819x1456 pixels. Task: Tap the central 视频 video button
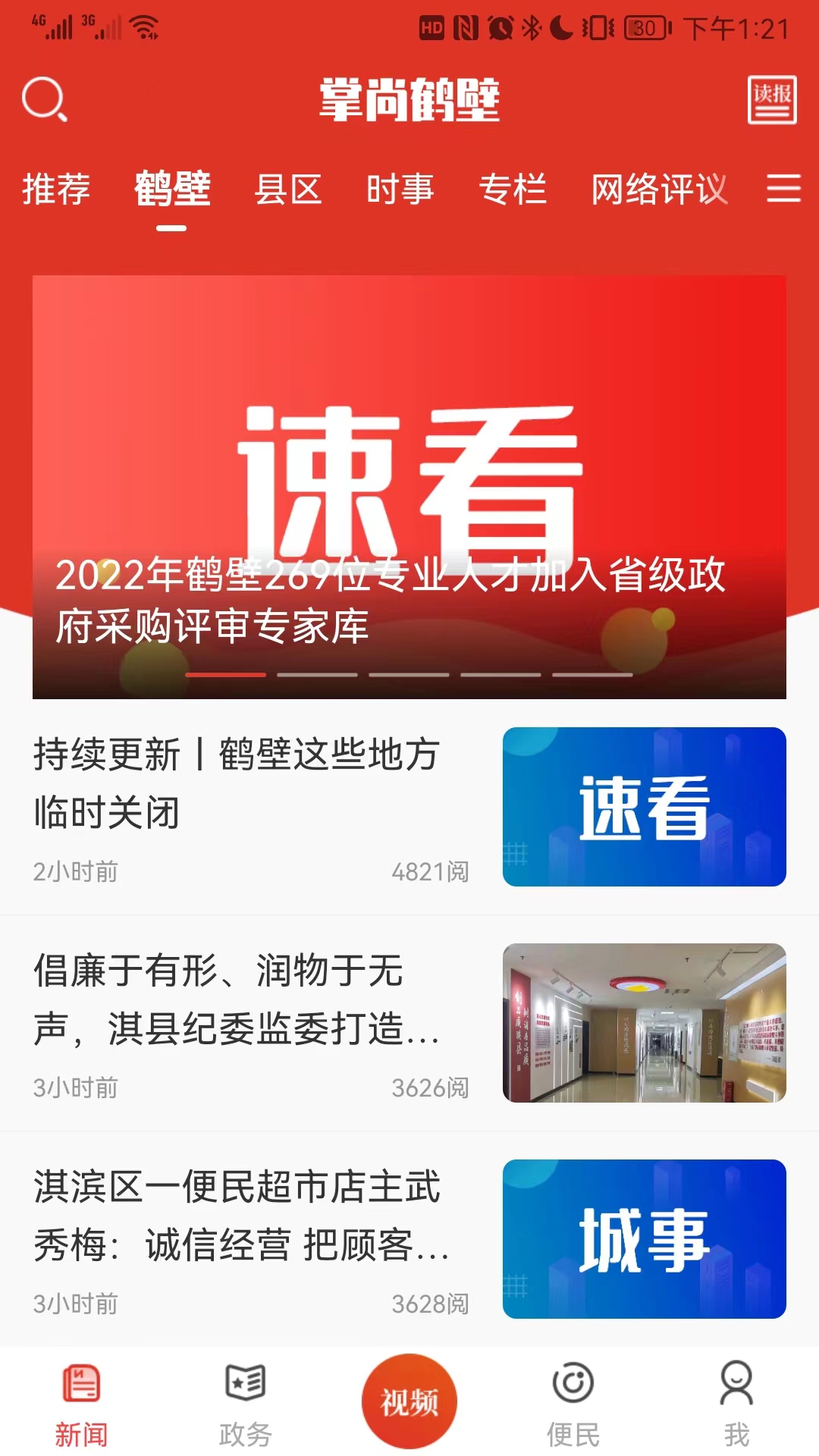(x=408, y=1399)
